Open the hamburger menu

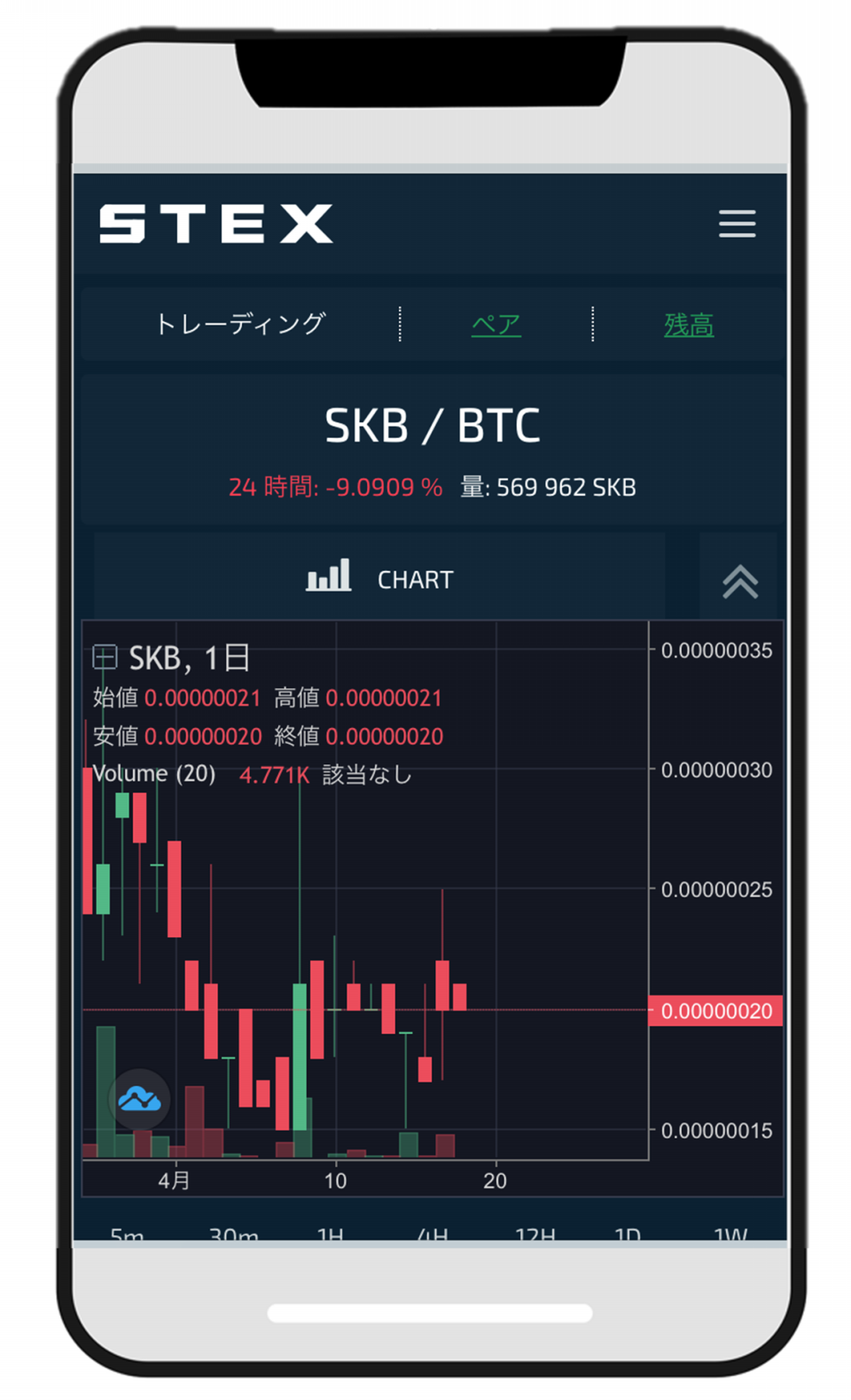737,223
